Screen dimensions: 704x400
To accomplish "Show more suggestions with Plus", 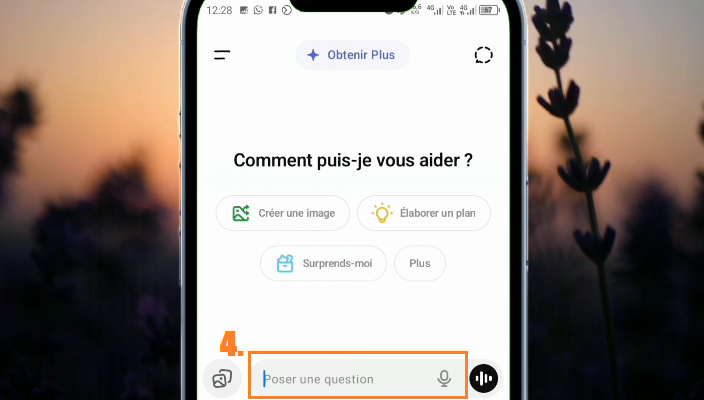I will [x=419, y=263].
